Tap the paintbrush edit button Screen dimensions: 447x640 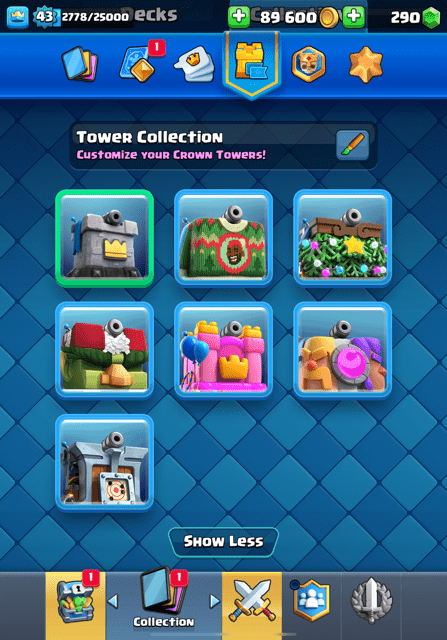[352, 145]
